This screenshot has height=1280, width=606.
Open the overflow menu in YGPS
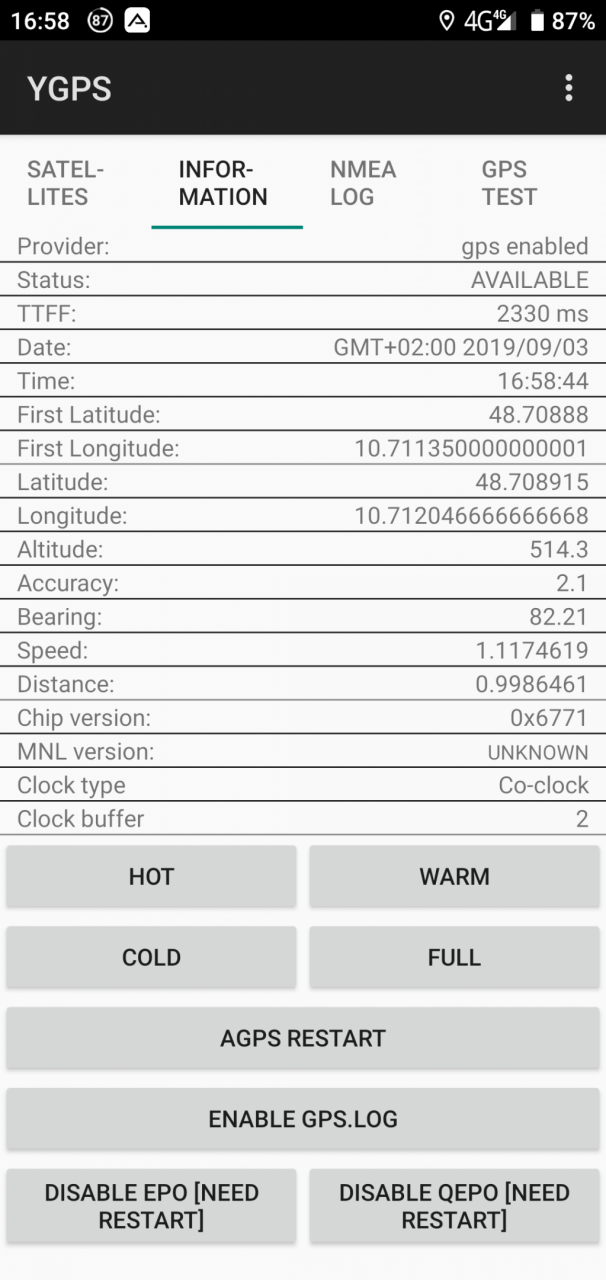pos(568,88)
